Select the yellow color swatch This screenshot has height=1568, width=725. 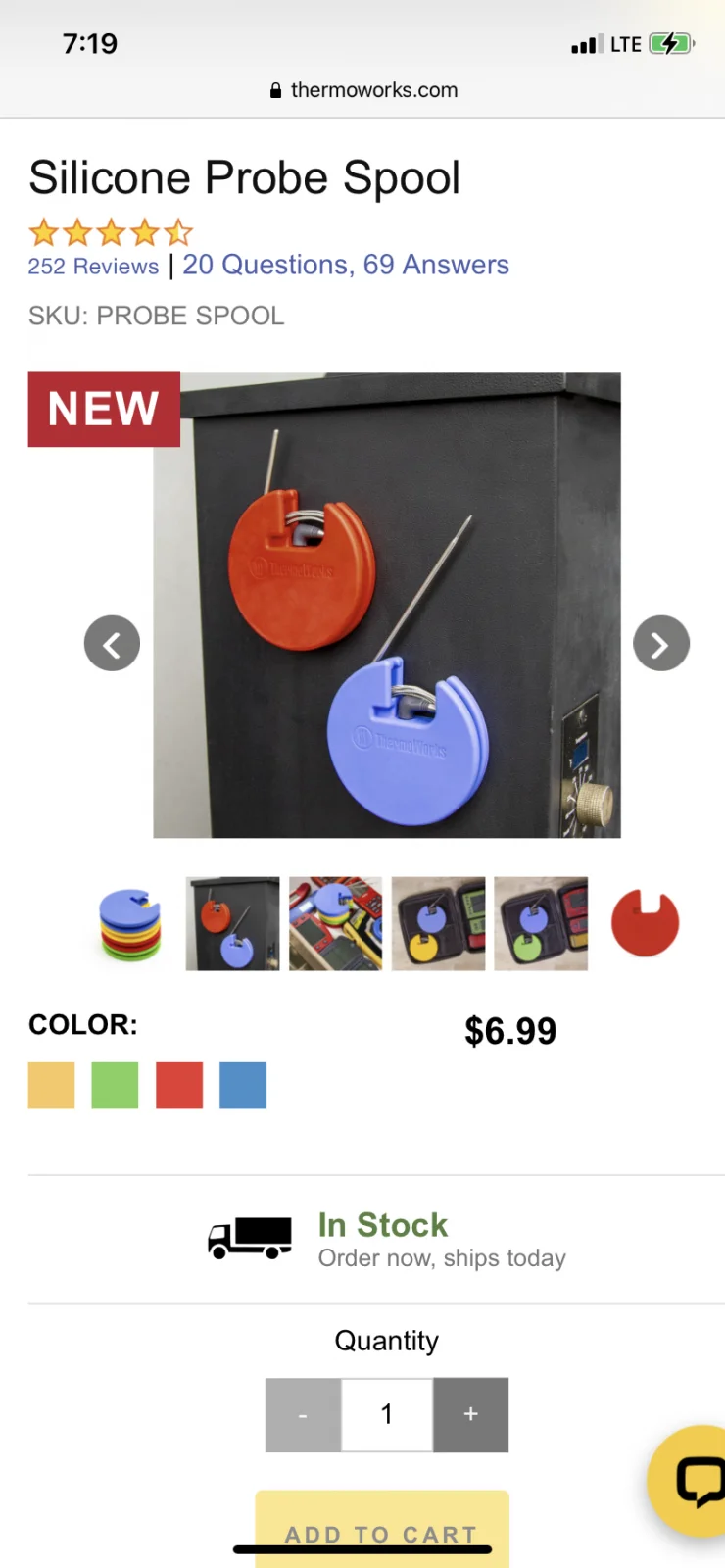point(51,1086)
